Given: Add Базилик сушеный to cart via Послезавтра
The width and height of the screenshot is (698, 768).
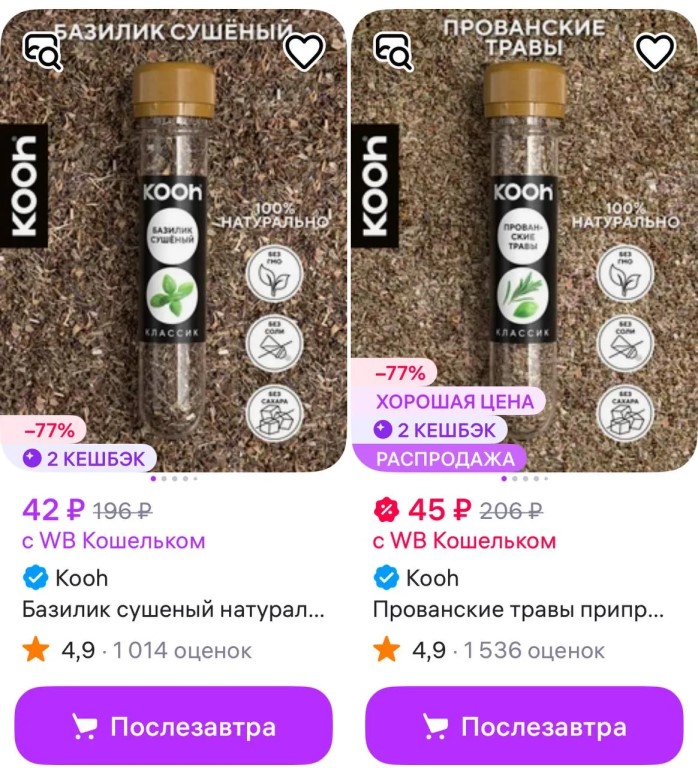Looking at the screenshot, I should point(173,726).
